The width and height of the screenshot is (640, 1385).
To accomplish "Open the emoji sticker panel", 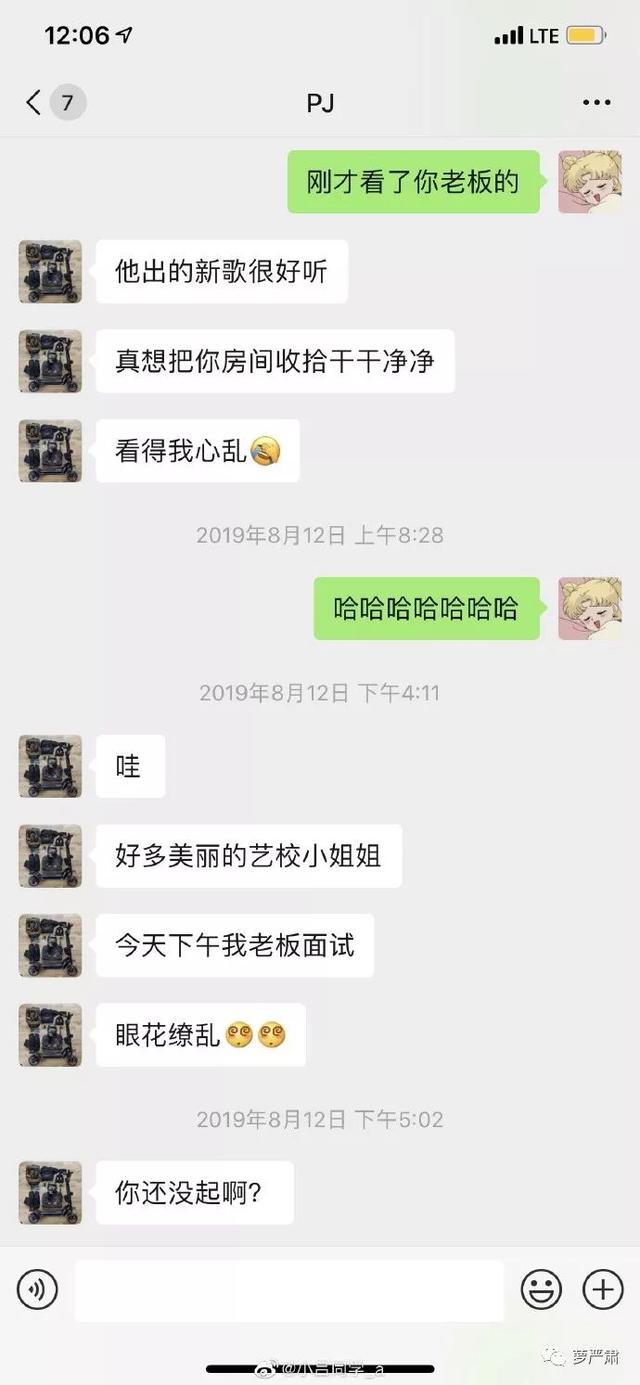I will [541, 1290].
